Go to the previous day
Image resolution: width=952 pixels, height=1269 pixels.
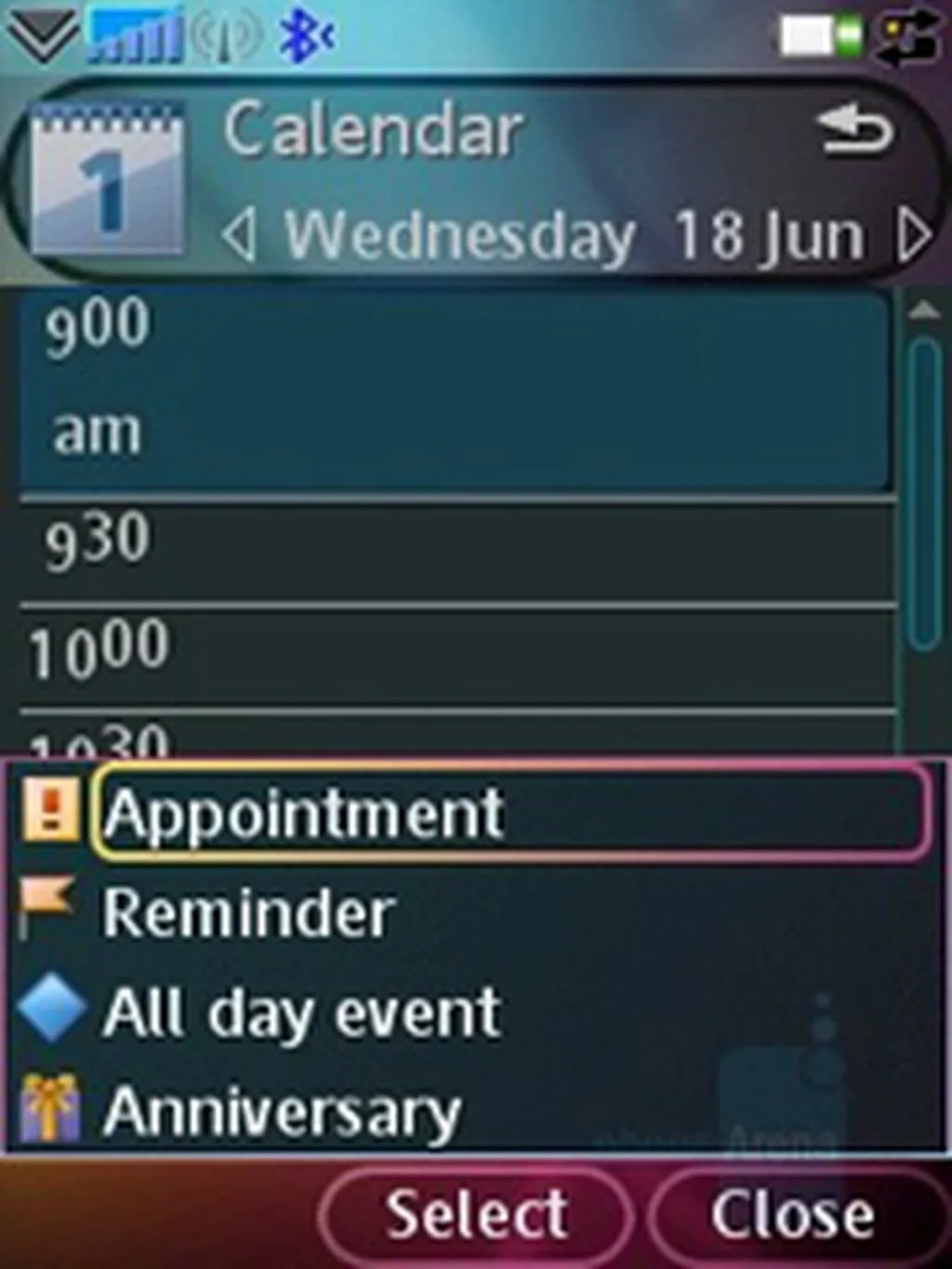(240, 236)
